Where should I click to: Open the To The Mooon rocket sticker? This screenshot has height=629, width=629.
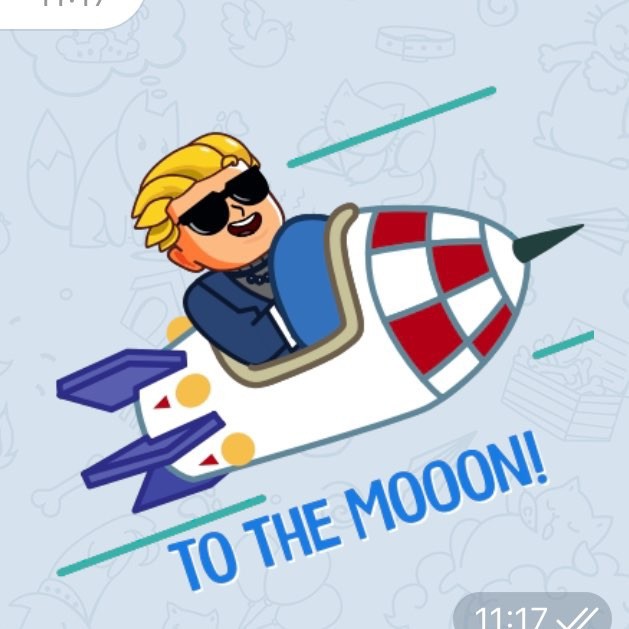pos(330,340)
